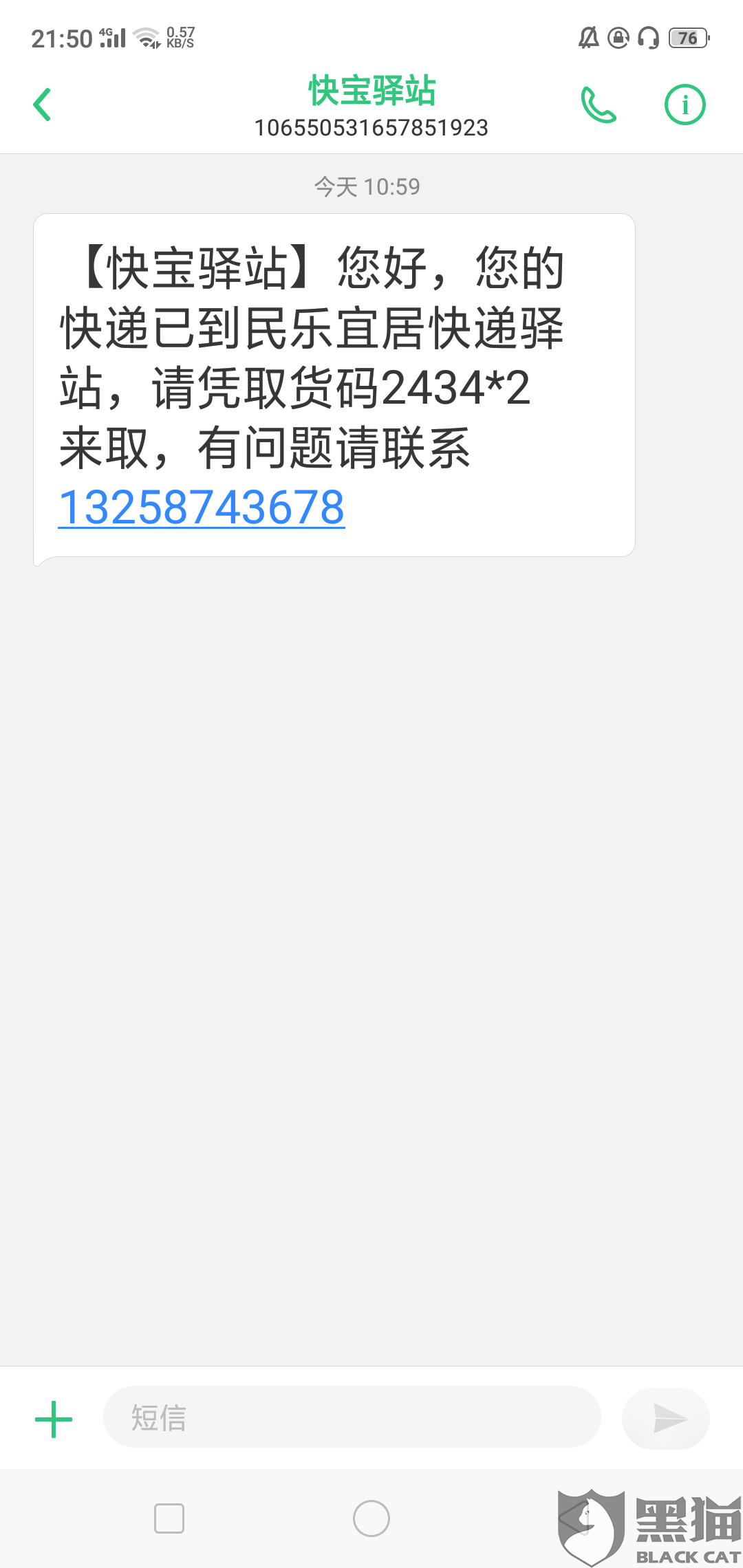Go back to the message list
743x1568 pixels.
coord(43,105)
